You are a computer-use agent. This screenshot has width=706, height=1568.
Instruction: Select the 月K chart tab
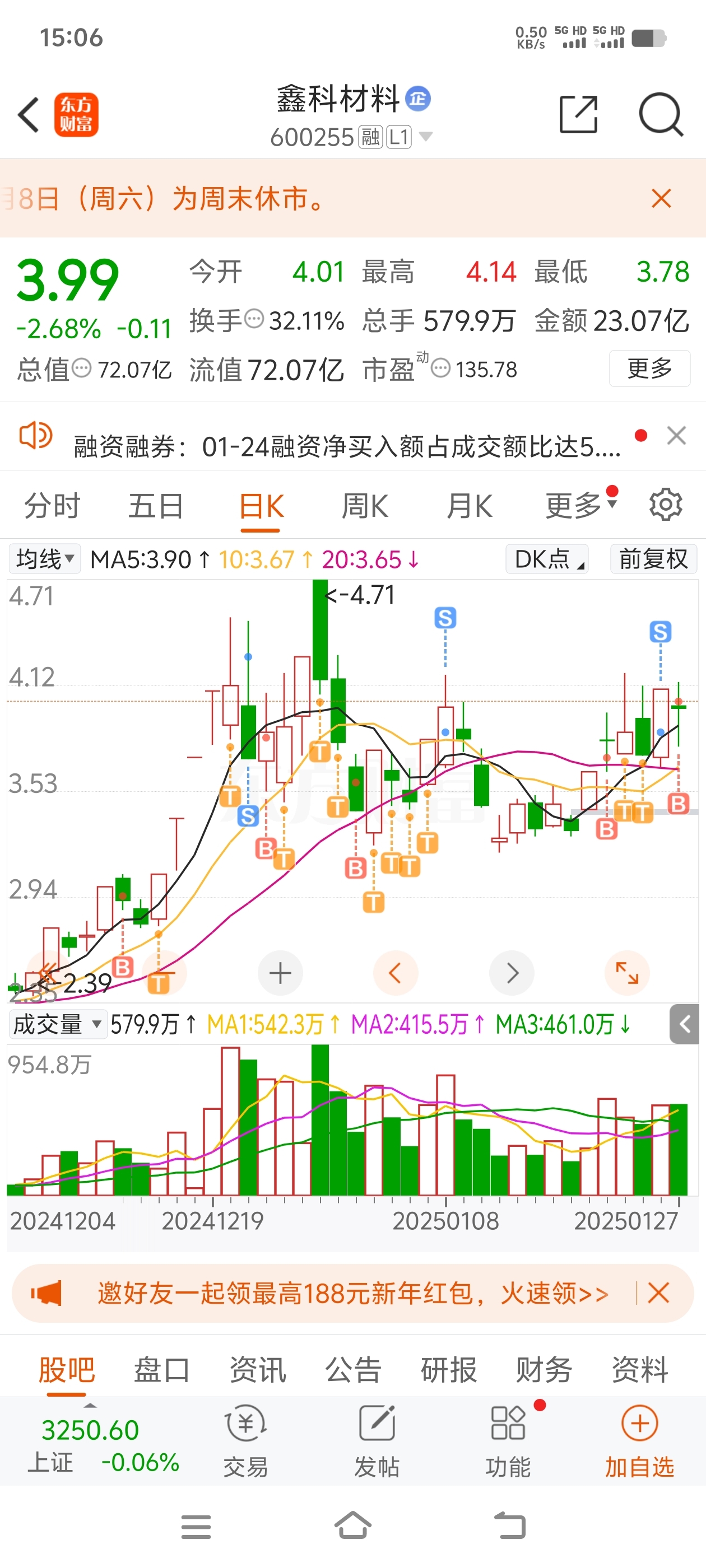pyautogui.click(x=469, y=506)
